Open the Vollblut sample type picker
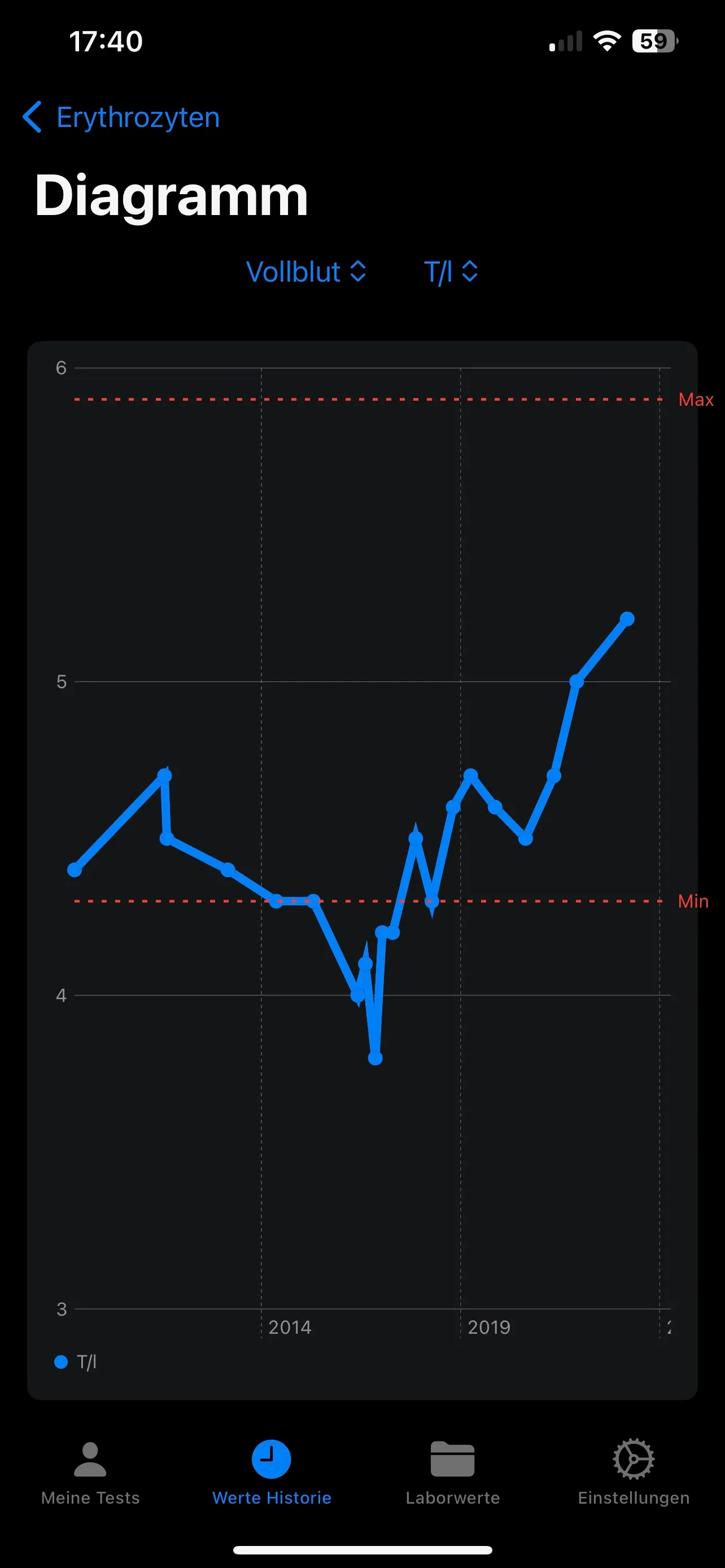Screen dimensions: 725x1568 (306, 271)
